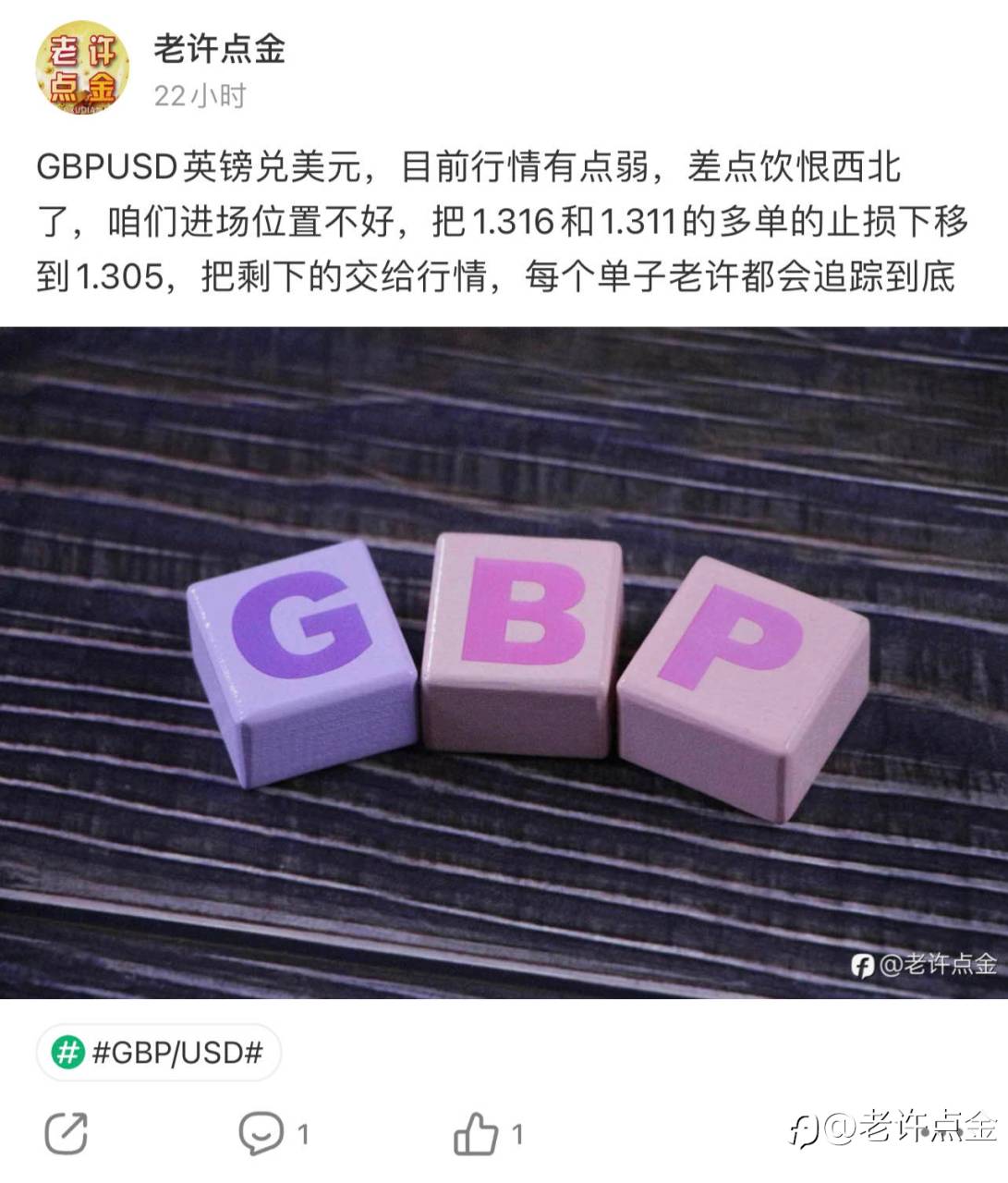Tap the 老许点金 username
The height and width of the screenshot is (1183, 1008).
point(219,48)
